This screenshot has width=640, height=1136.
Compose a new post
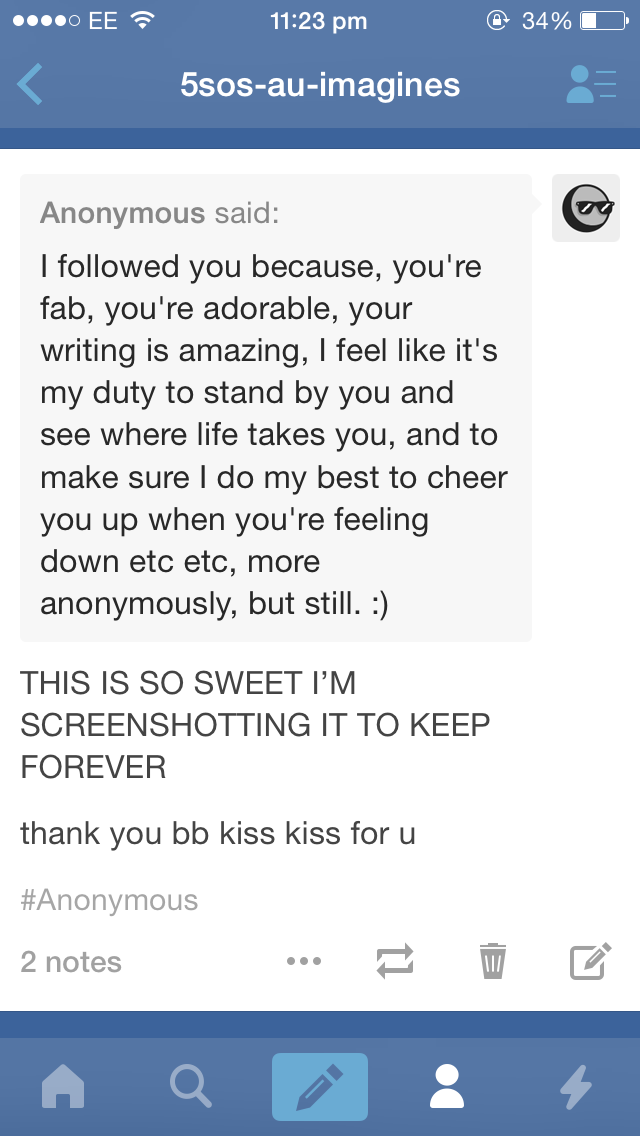click(320, 1086)
